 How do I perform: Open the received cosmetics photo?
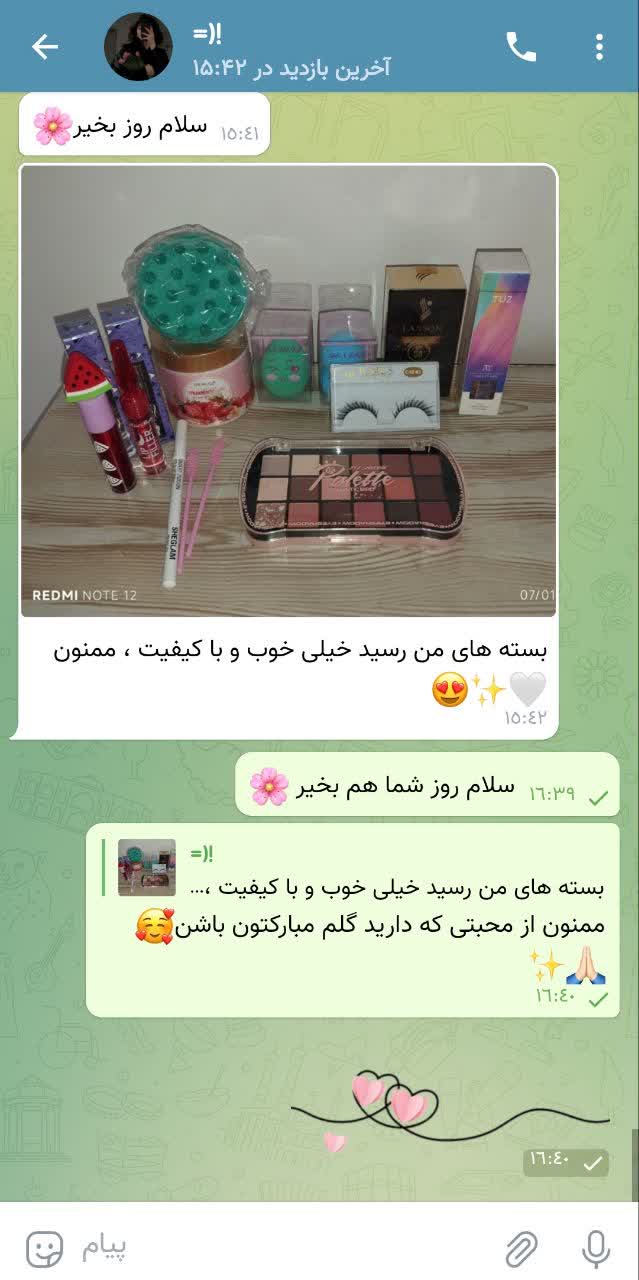click(x=288, y=390)
